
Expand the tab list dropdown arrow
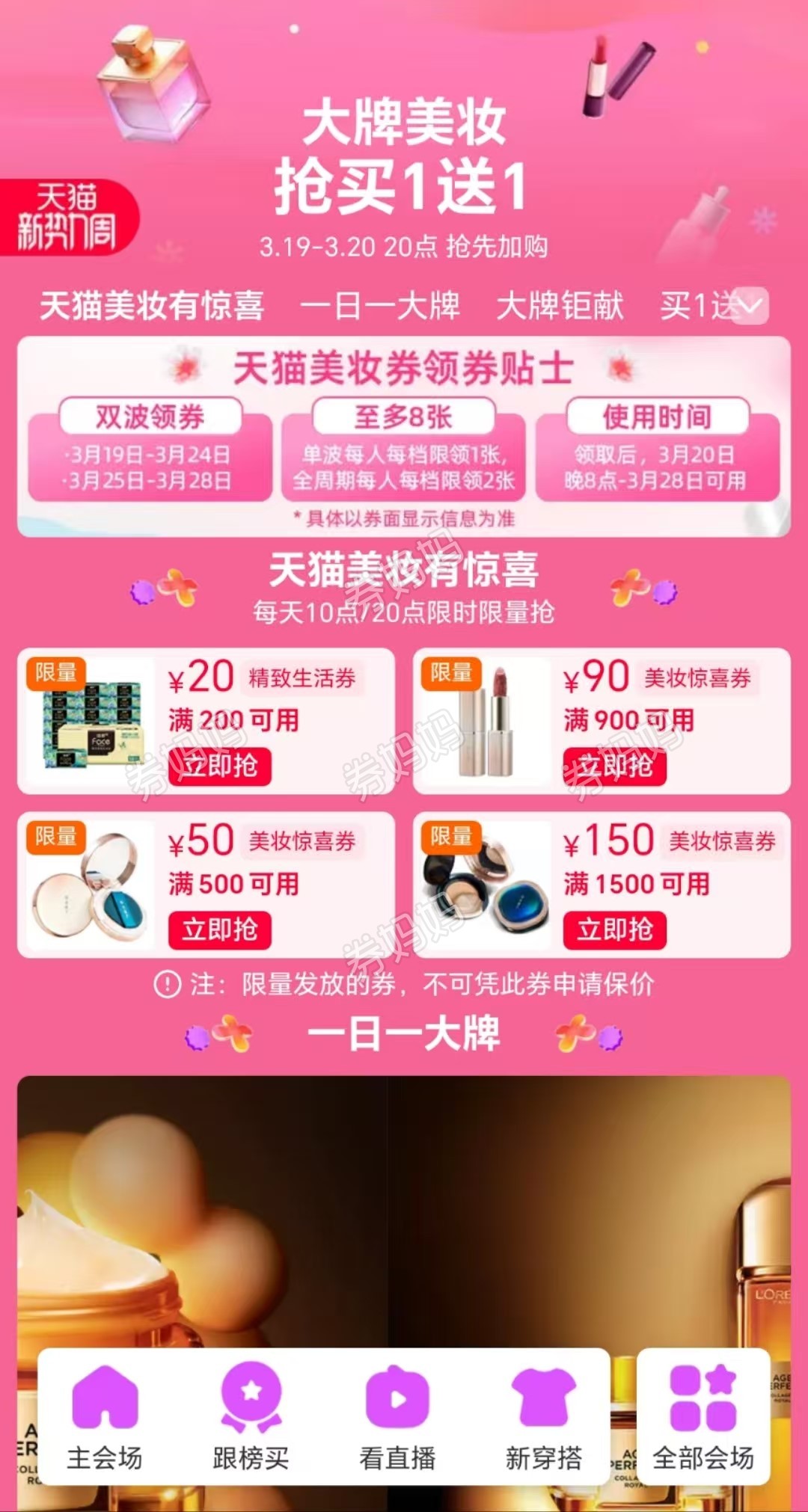(750, 306)
